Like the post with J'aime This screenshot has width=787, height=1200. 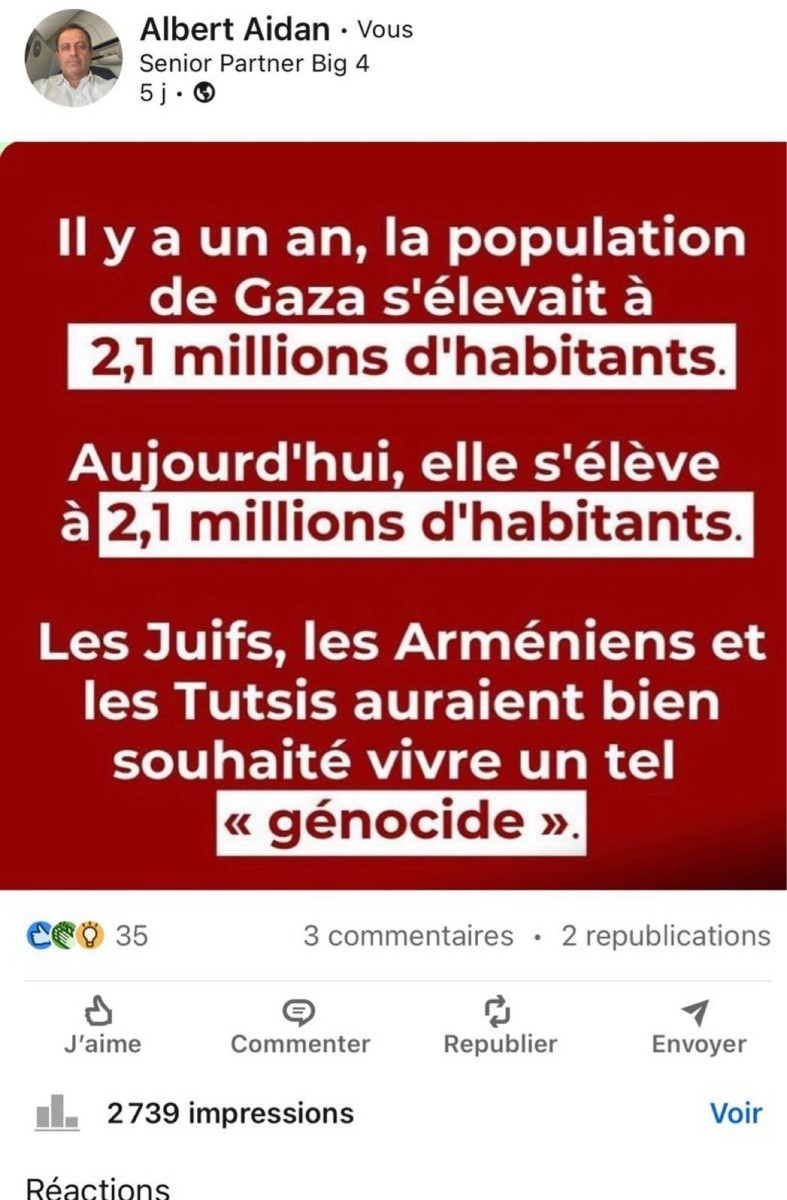[x=101, y=1026]
